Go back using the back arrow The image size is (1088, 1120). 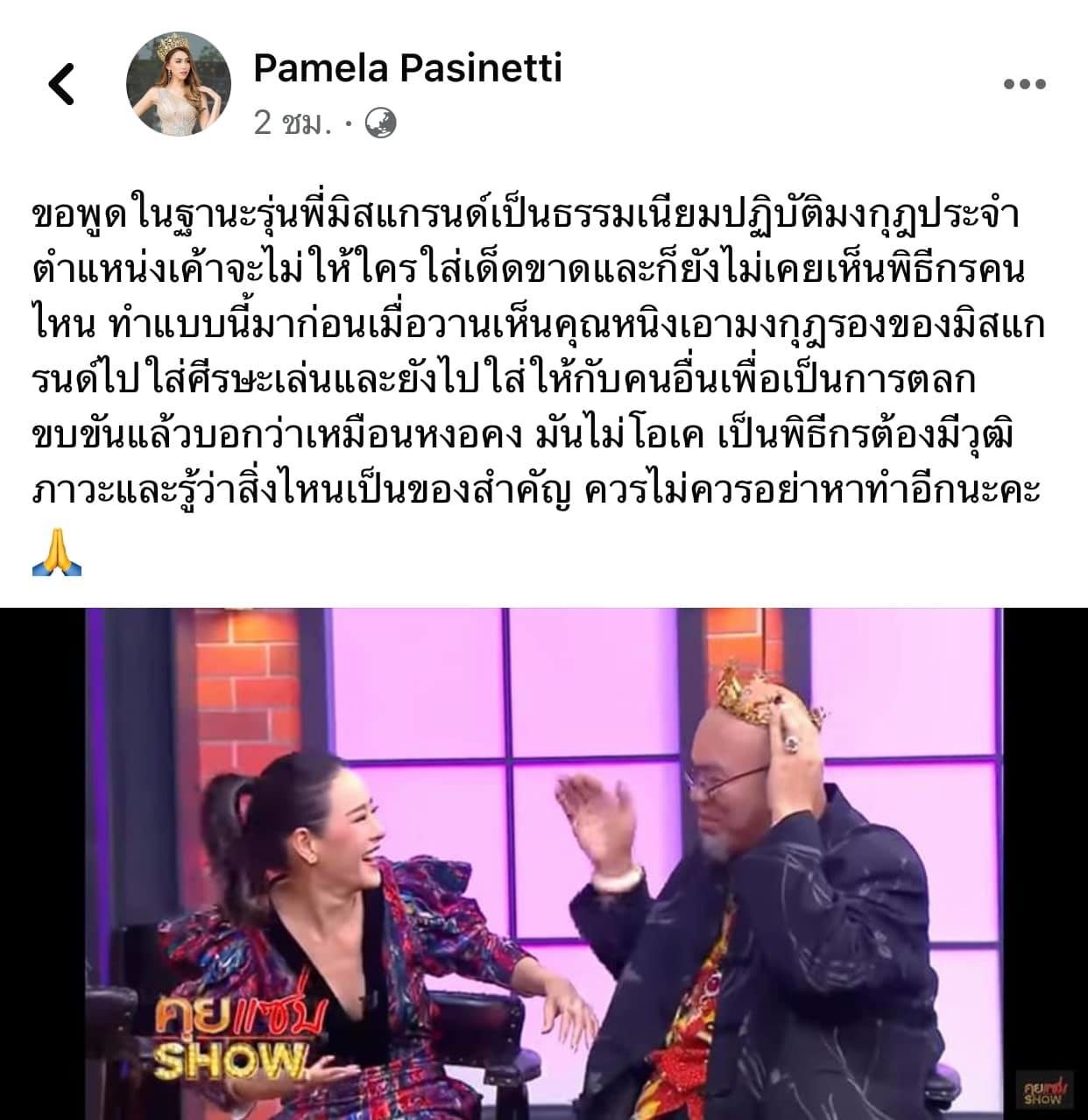61,85
